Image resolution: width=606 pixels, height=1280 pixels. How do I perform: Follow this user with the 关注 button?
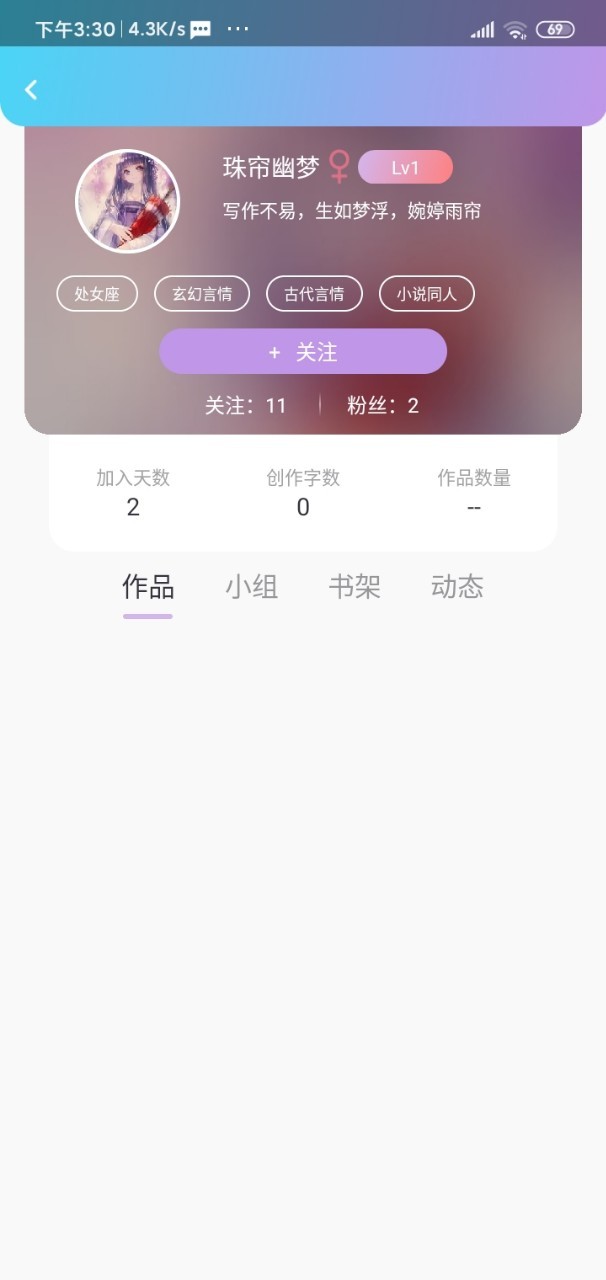pyautogui.click(x=303, y=352)
